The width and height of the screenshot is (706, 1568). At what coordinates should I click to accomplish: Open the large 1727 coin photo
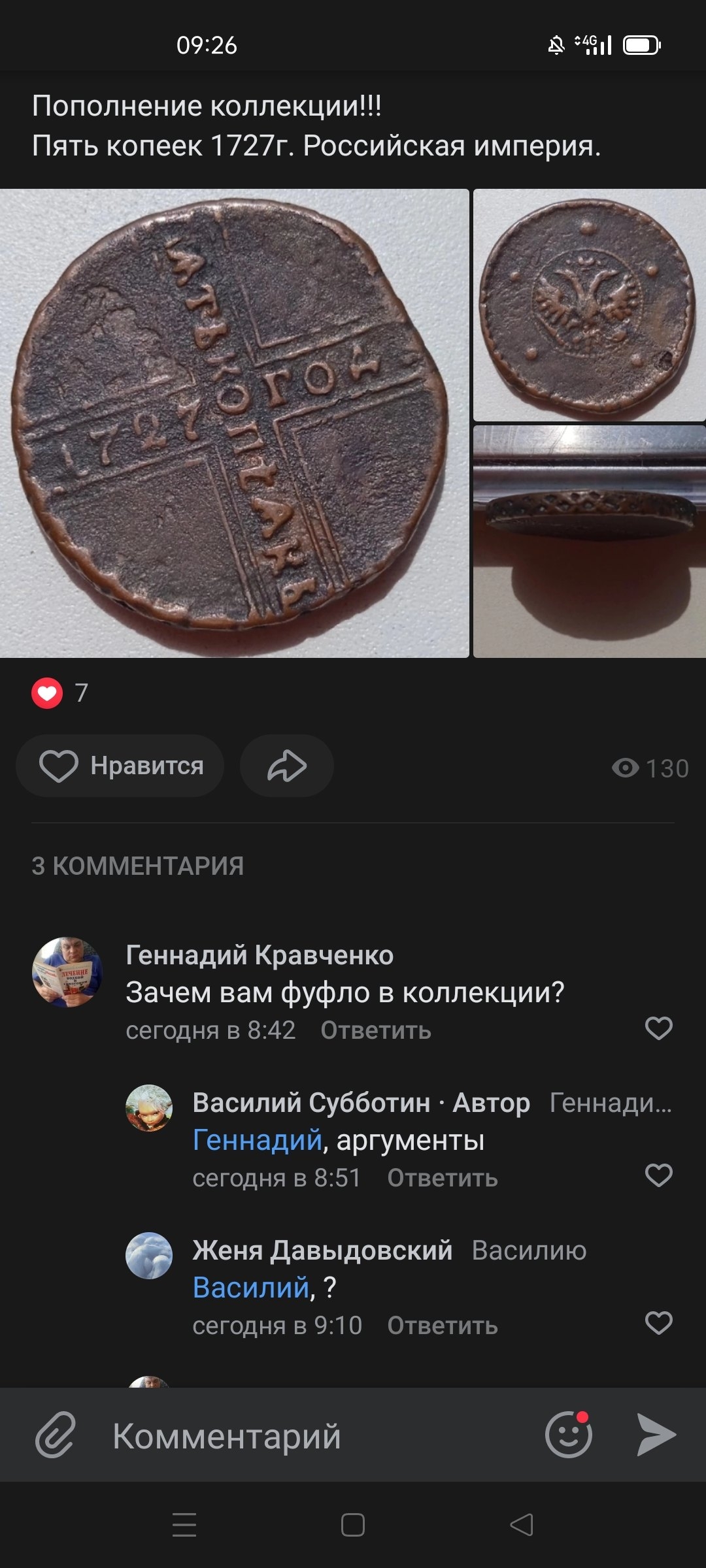tap(234, 423)
